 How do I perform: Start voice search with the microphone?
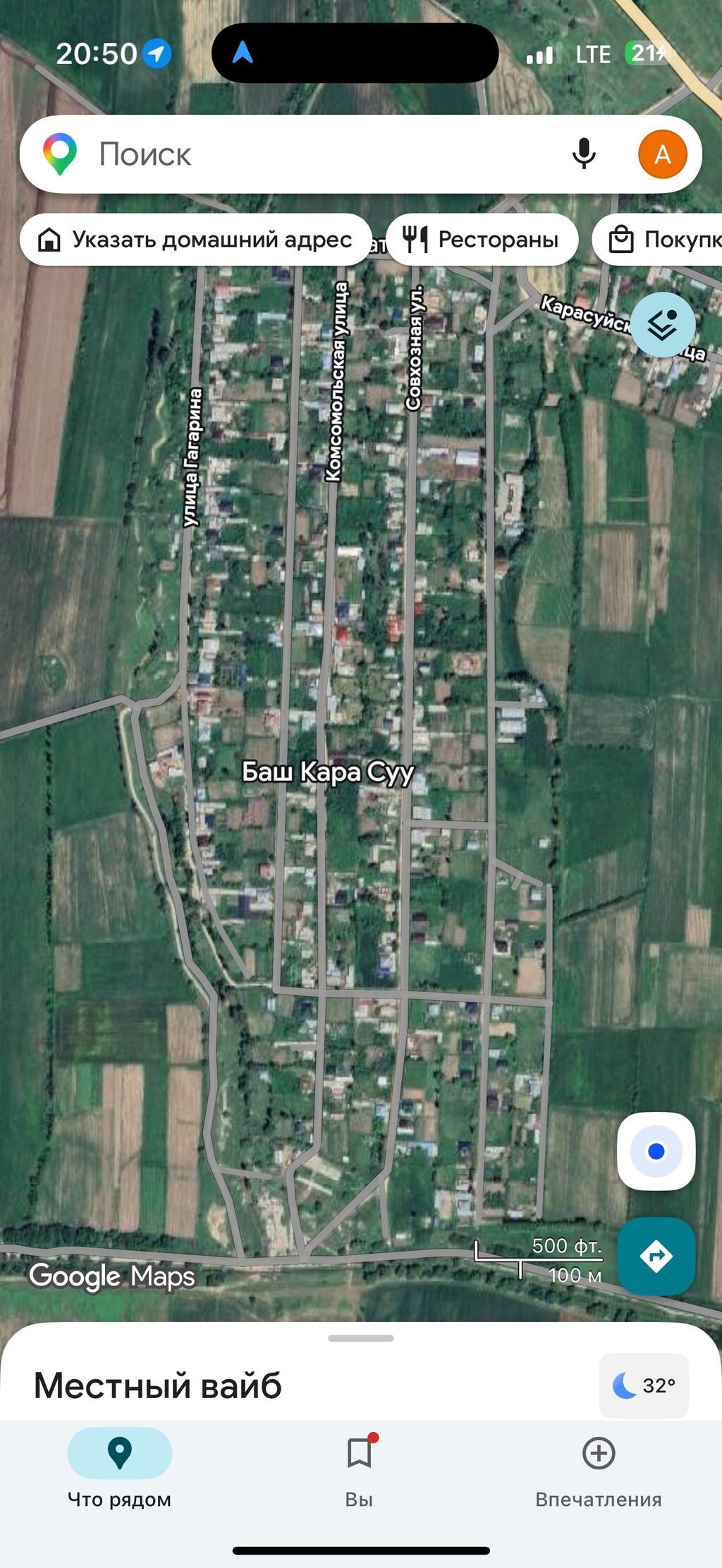click(584, 154)
